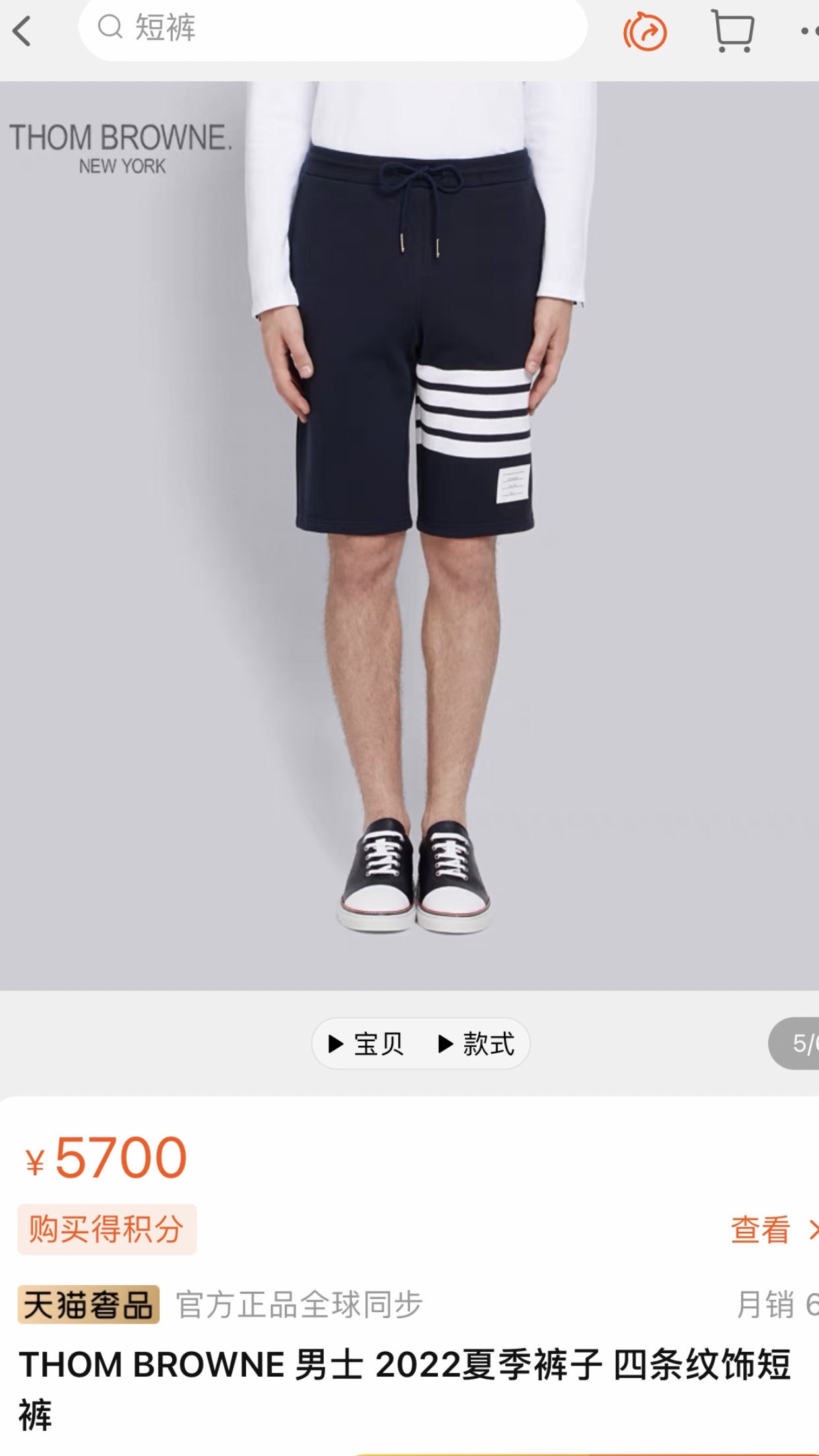Image resolution: width=819 pixels, height=1456 pixels.
Task: Open the search box showing 短裤
Action: [332, 29]
